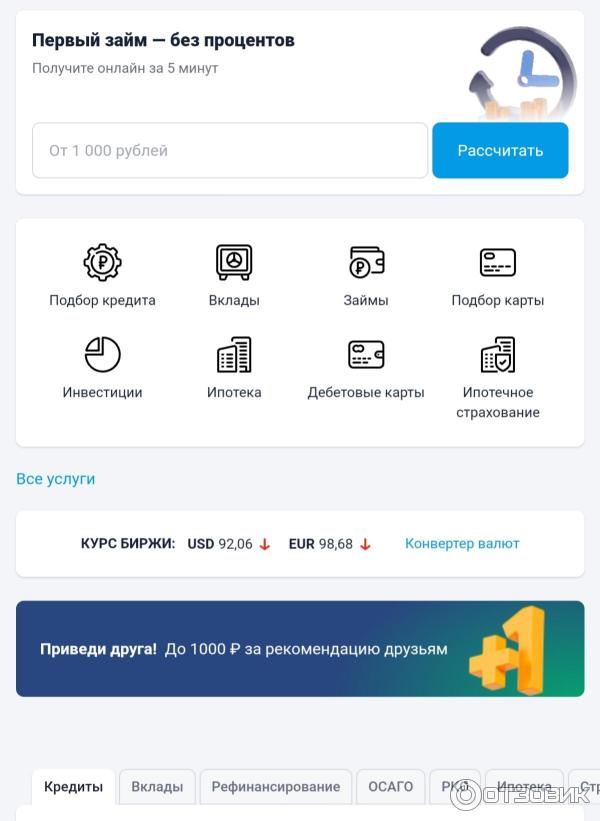Open the Приведи друга referral banner
Image resolution: width=600 pixels, height=821 pixels.
300,649
